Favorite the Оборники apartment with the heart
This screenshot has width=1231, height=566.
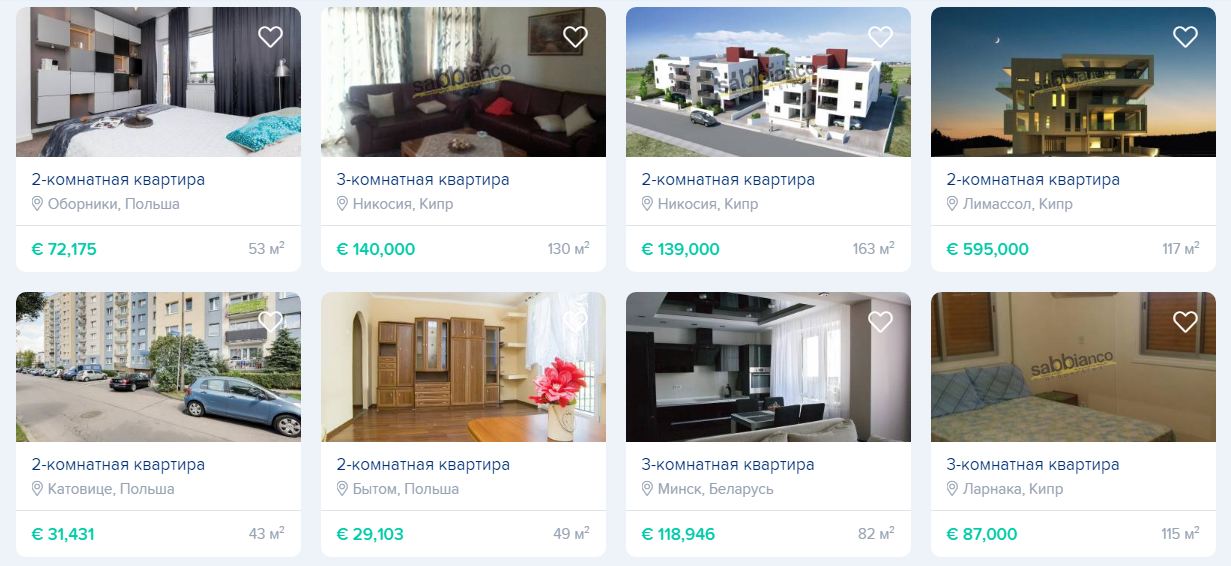[x=270, y=37]
